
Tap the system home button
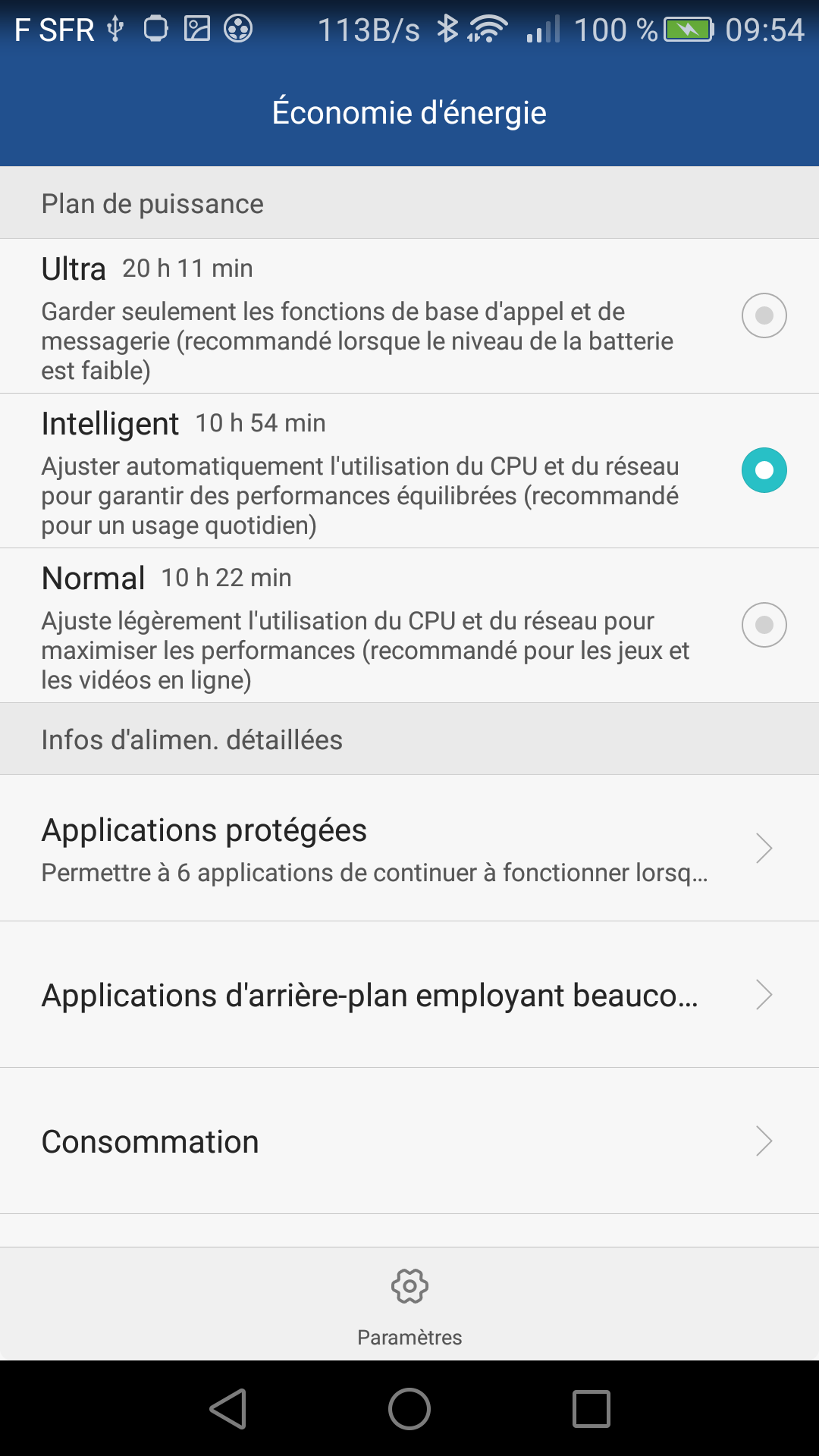tap(409, 1409)
